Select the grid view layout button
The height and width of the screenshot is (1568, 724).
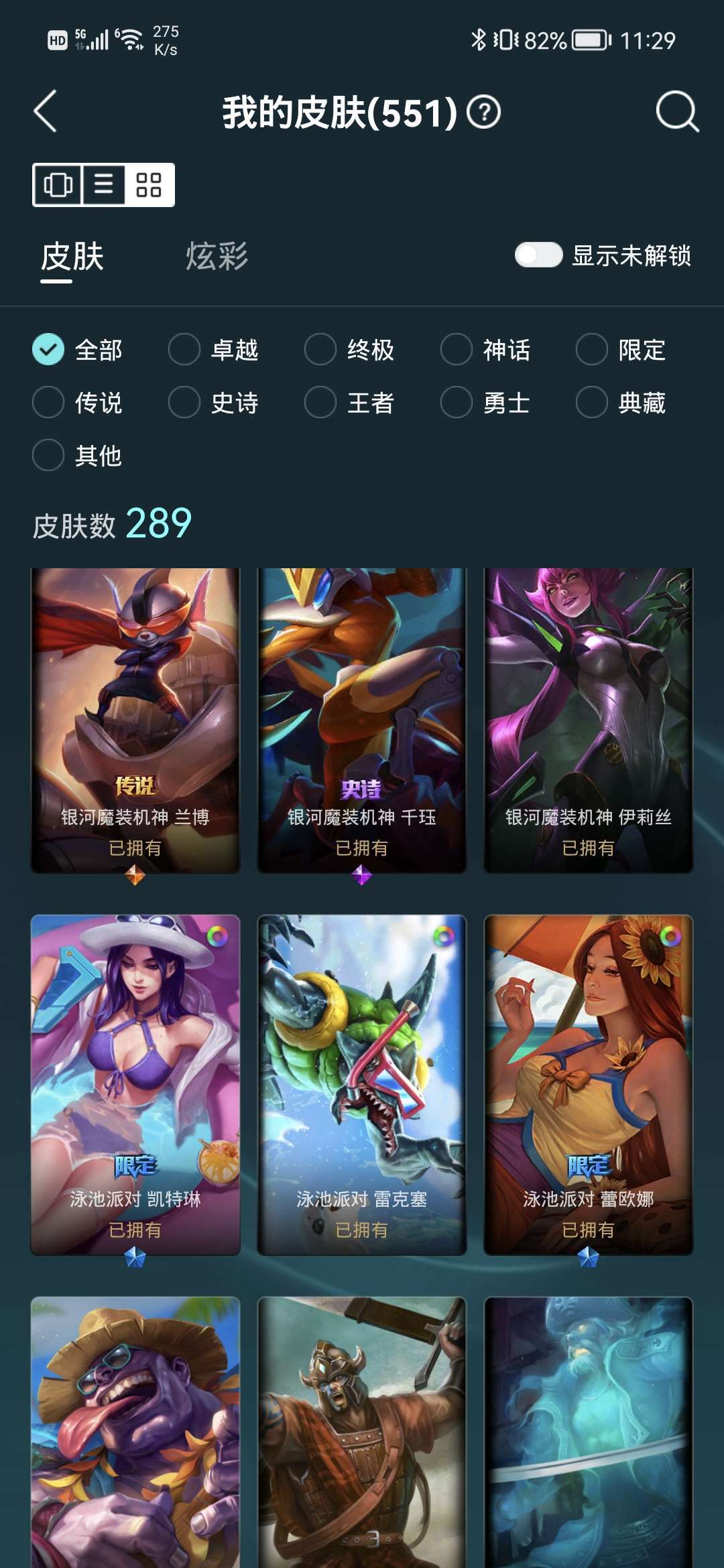click(149, 185)
